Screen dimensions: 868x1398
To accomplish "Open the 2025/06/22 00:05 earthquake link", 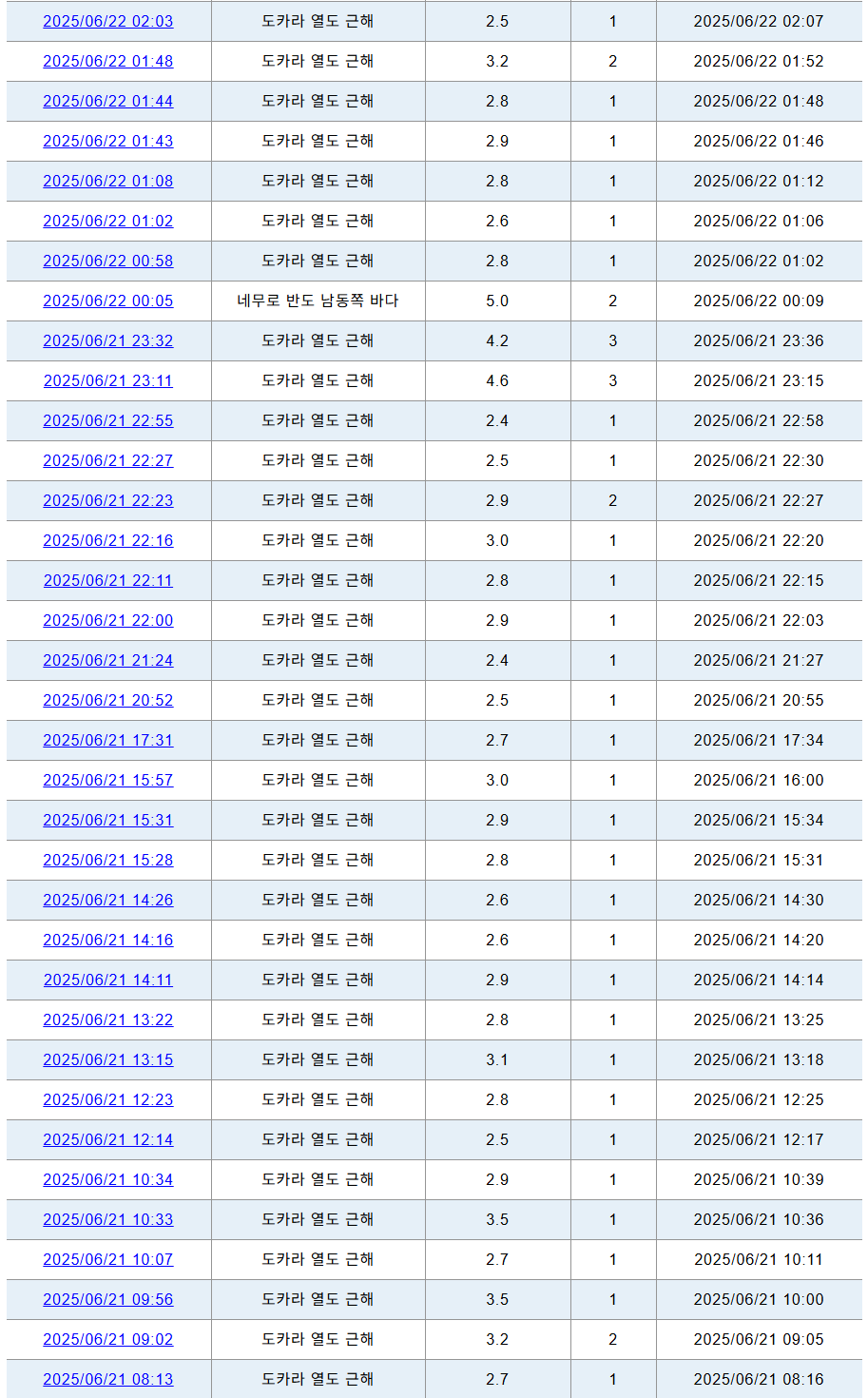I will point(108,301).
